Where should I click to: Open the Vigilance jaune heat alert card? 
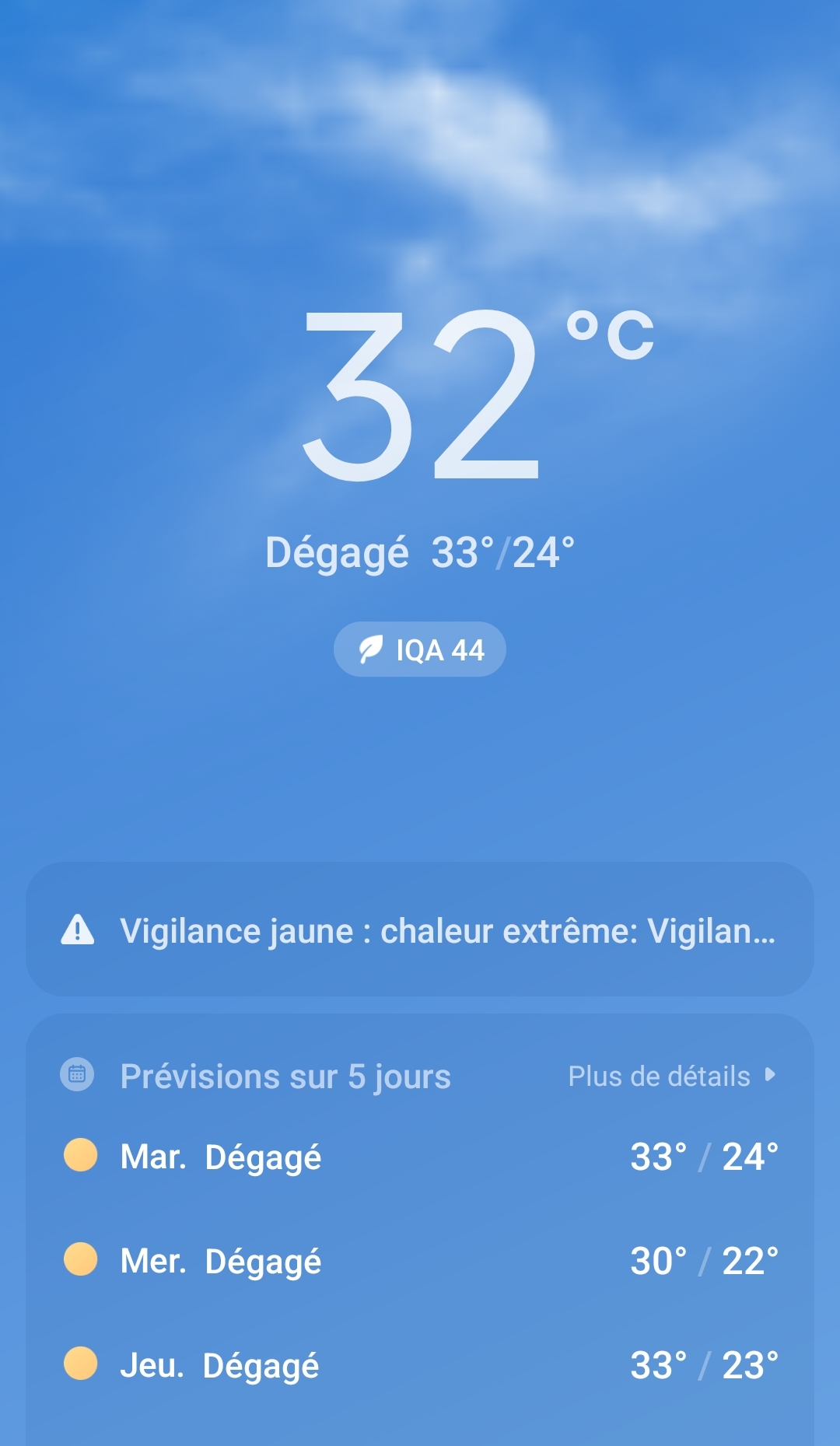[420, 930]
